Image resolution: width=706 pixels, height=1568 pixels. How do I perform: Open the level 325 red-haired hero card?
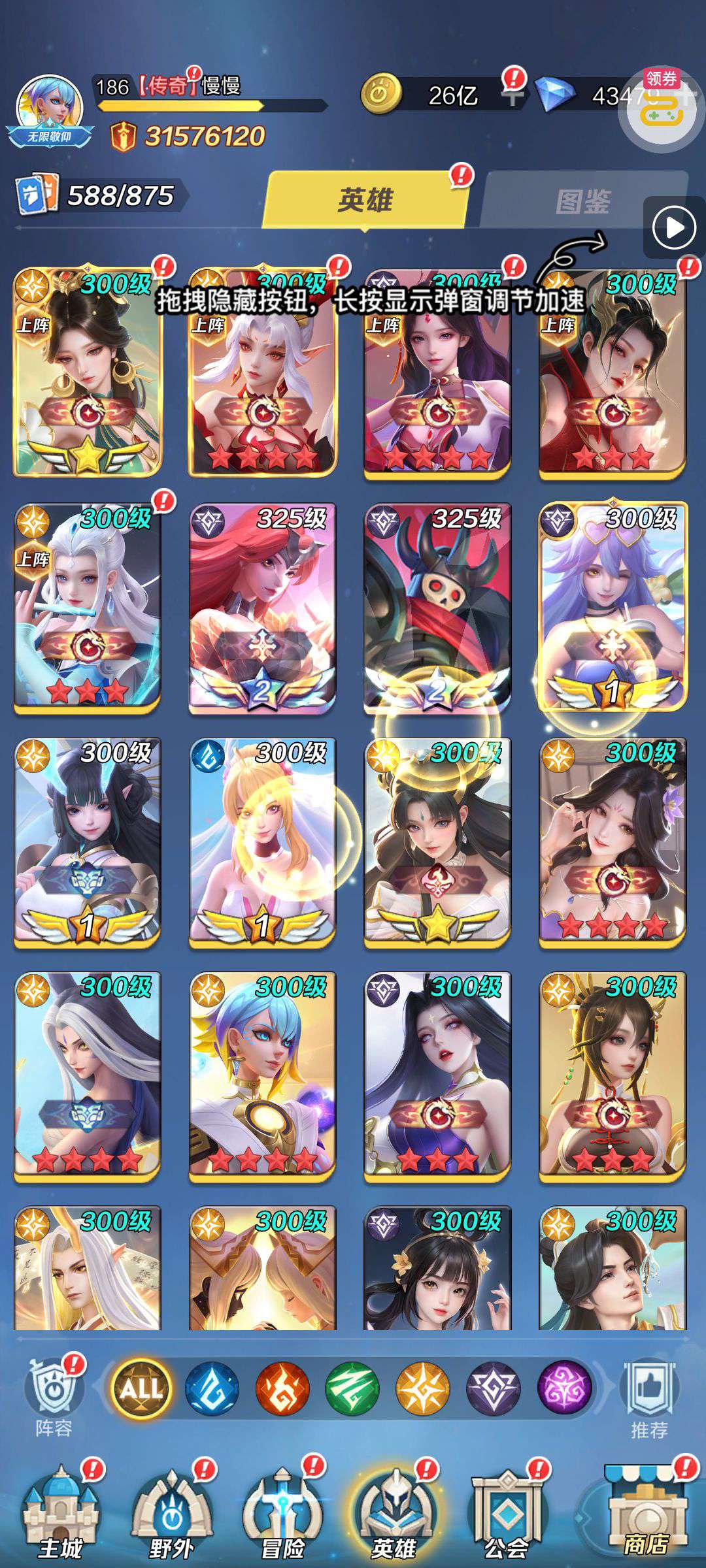click(x=262, y=608)
